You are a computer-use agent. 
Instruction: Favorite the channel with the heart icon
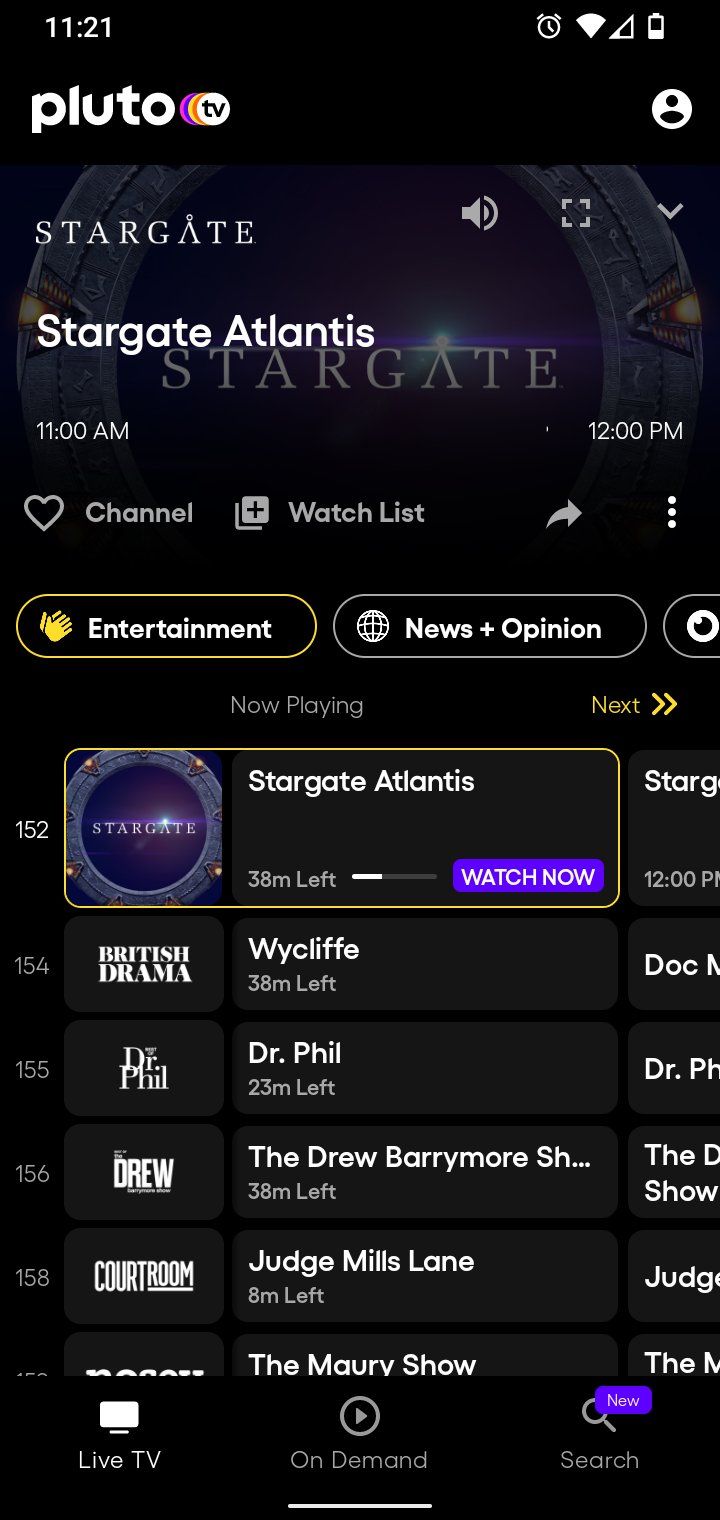(x=44, y=512)
